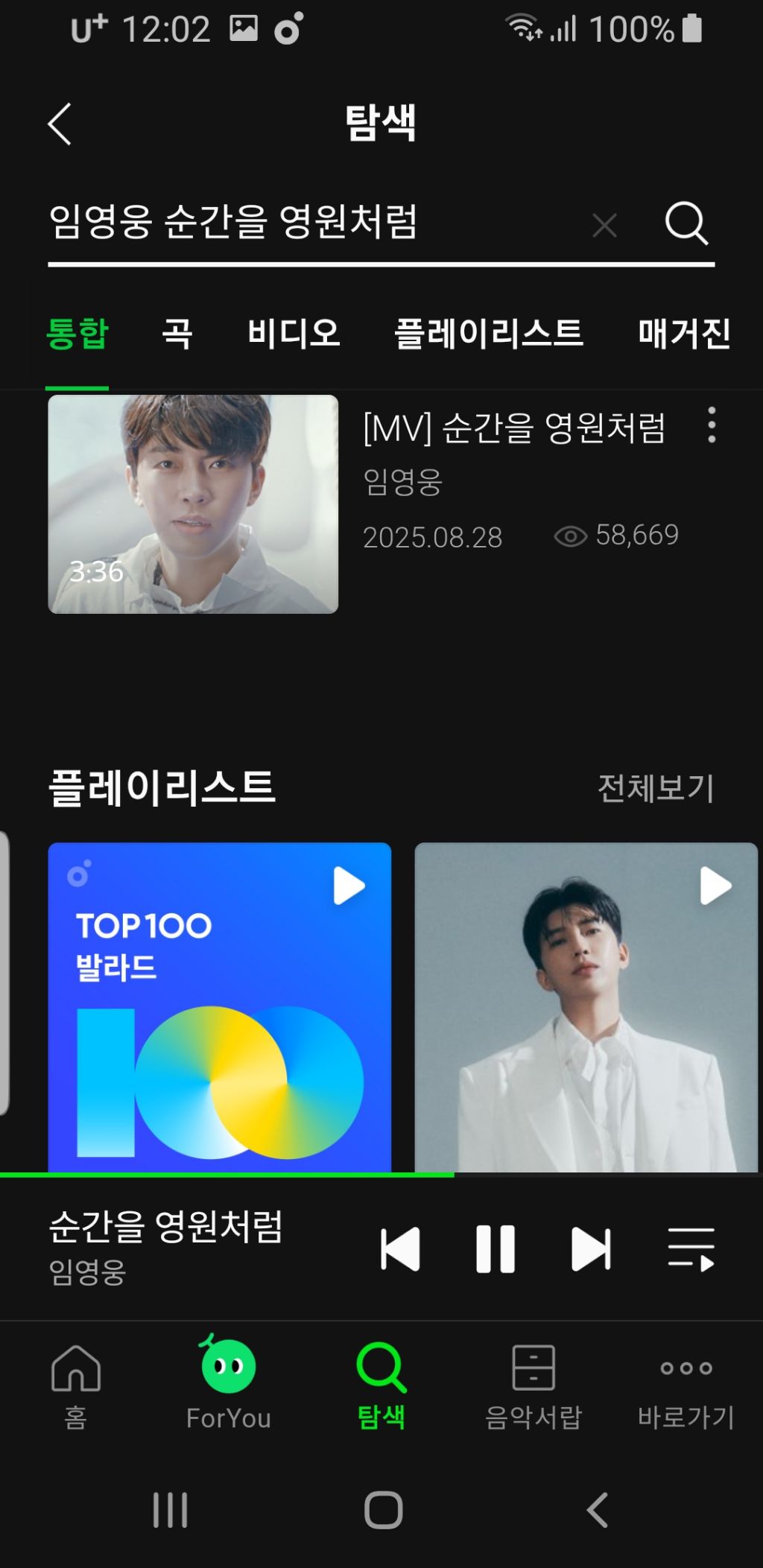Viewport: 763px width, 1568px height.
Task: Open more options for the MV video
Action: 712,425
